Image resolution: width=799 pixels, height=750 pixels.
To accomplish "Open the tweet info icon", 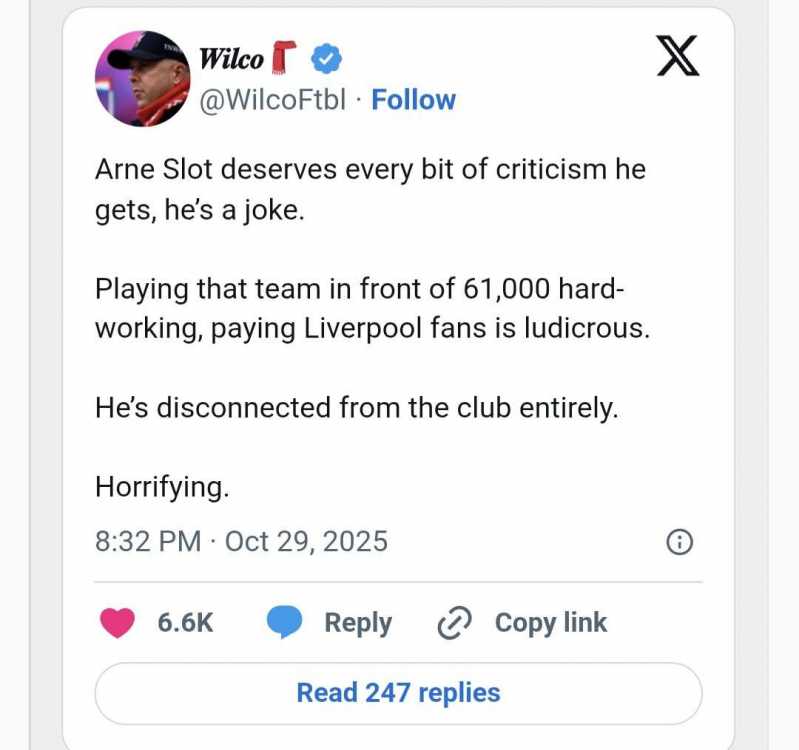I will [x=679, y=542].
